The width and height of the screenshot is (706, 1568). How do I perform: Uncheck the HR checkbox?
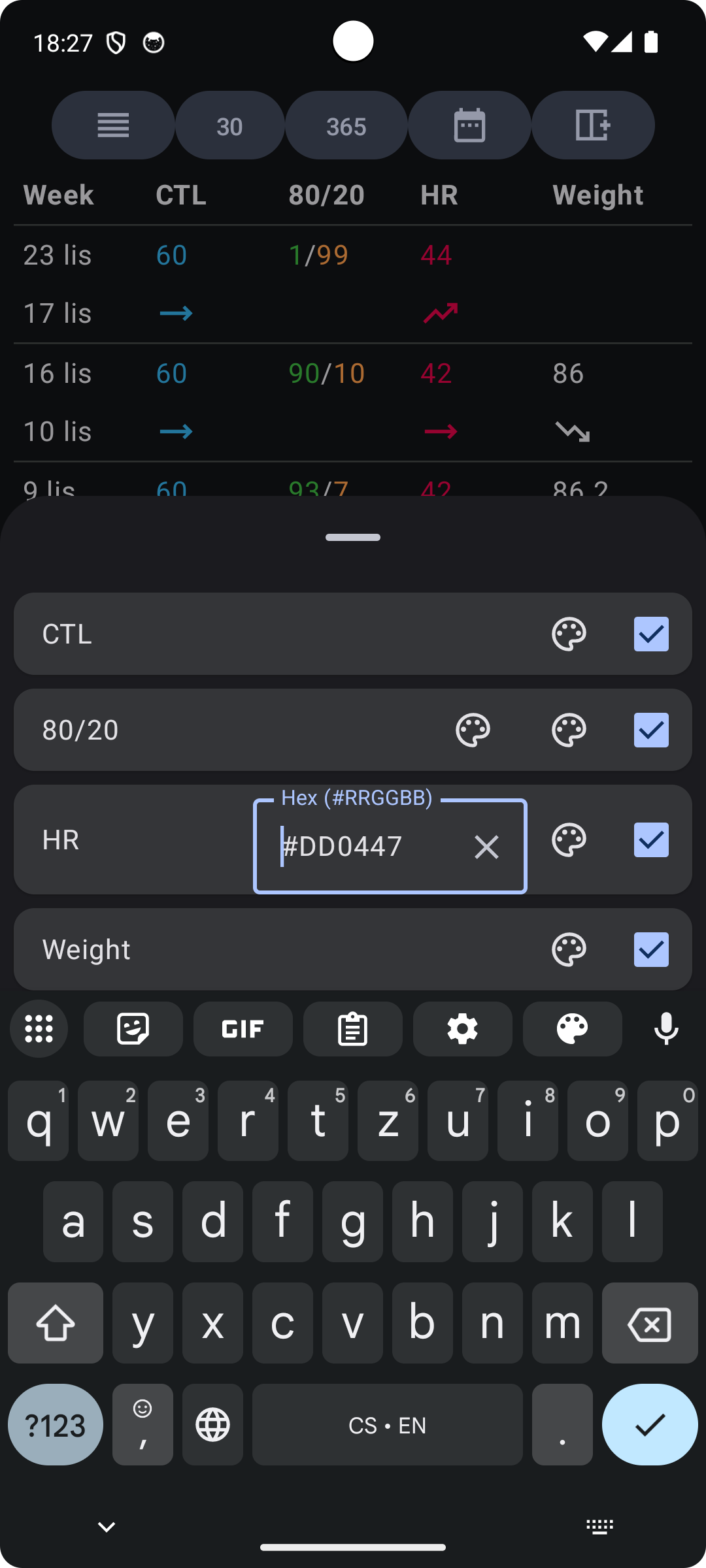[651, 840]
